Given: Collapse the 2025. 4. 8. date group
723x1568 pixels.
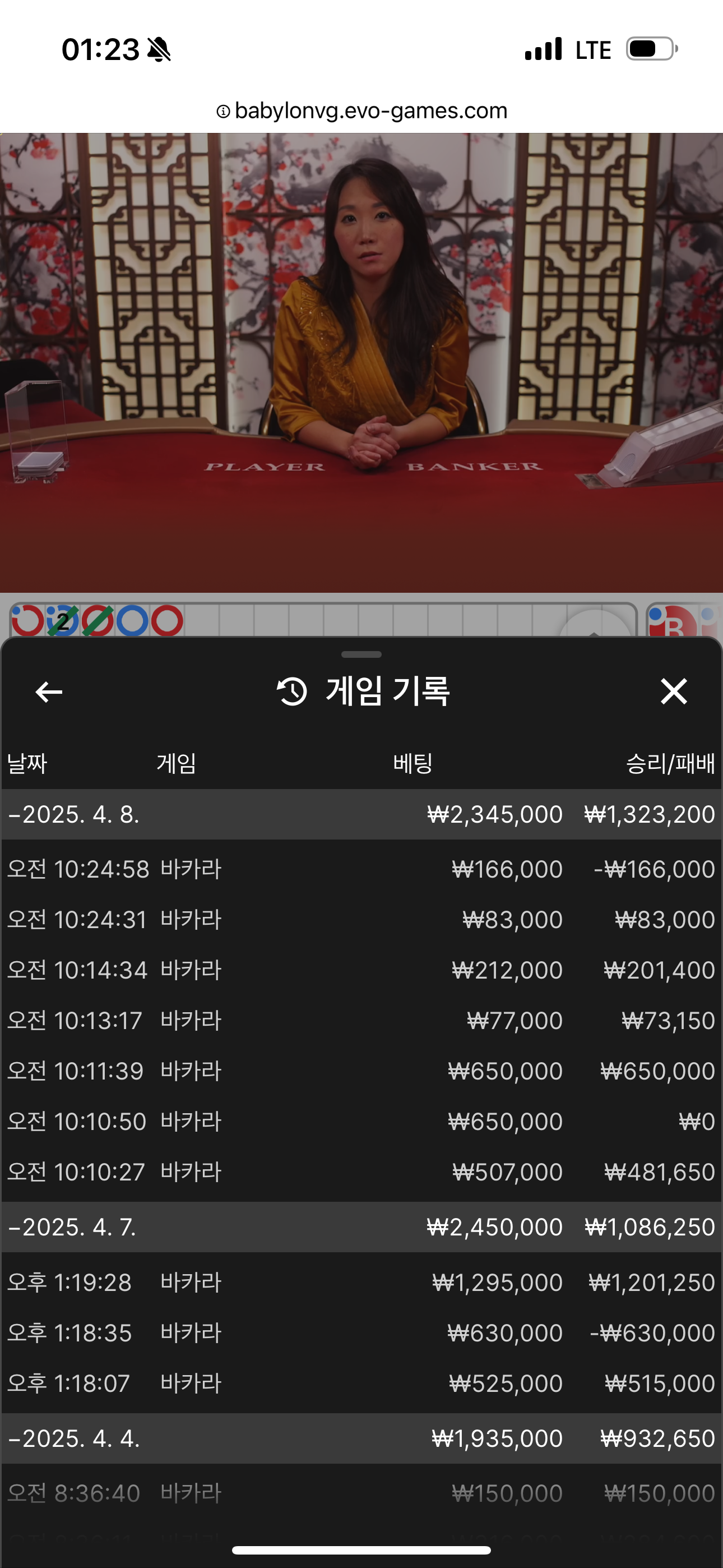Looking at the screenshot, I should pos(361,814).
